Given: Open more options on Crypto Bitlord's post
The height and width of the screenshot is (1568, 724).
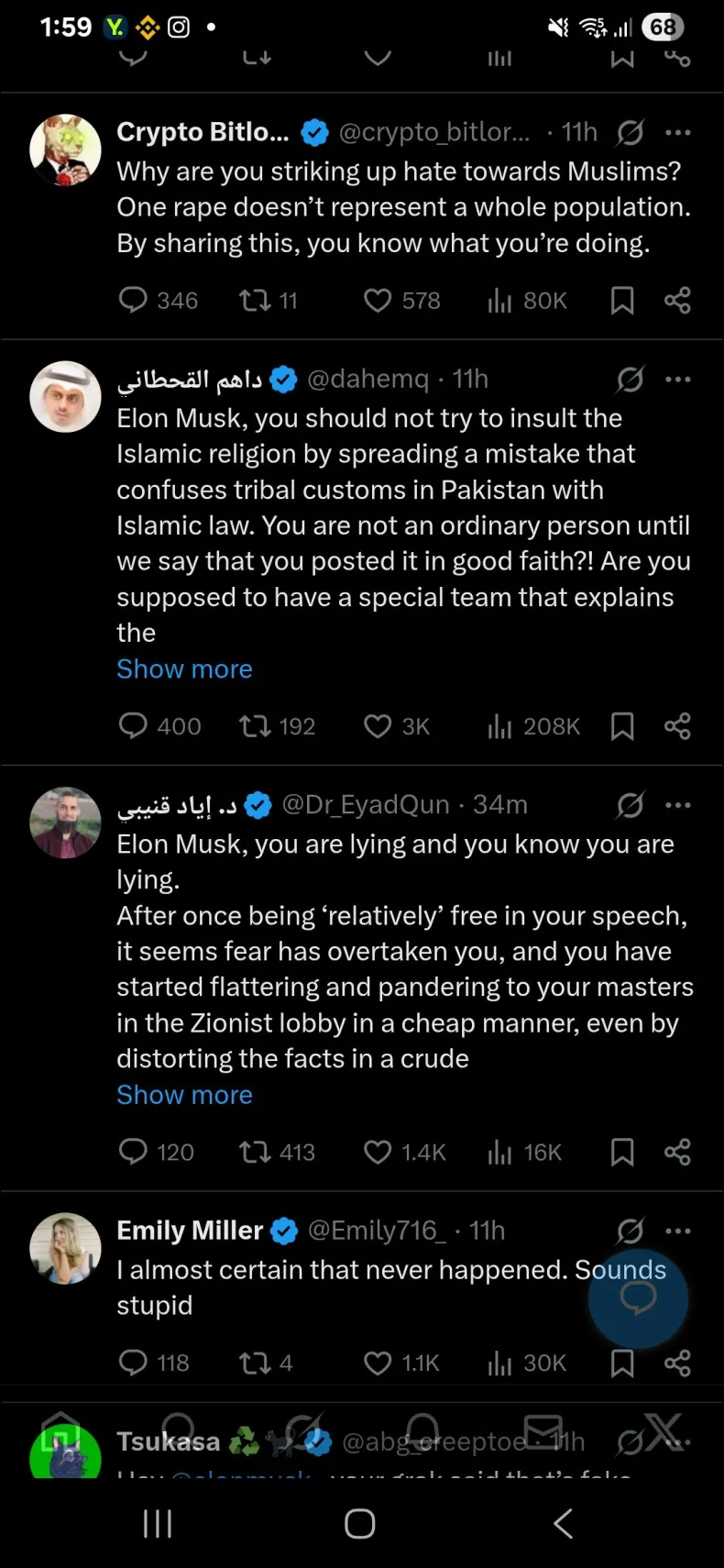Looking at the screenshot, I should click(x=678, y=133).
